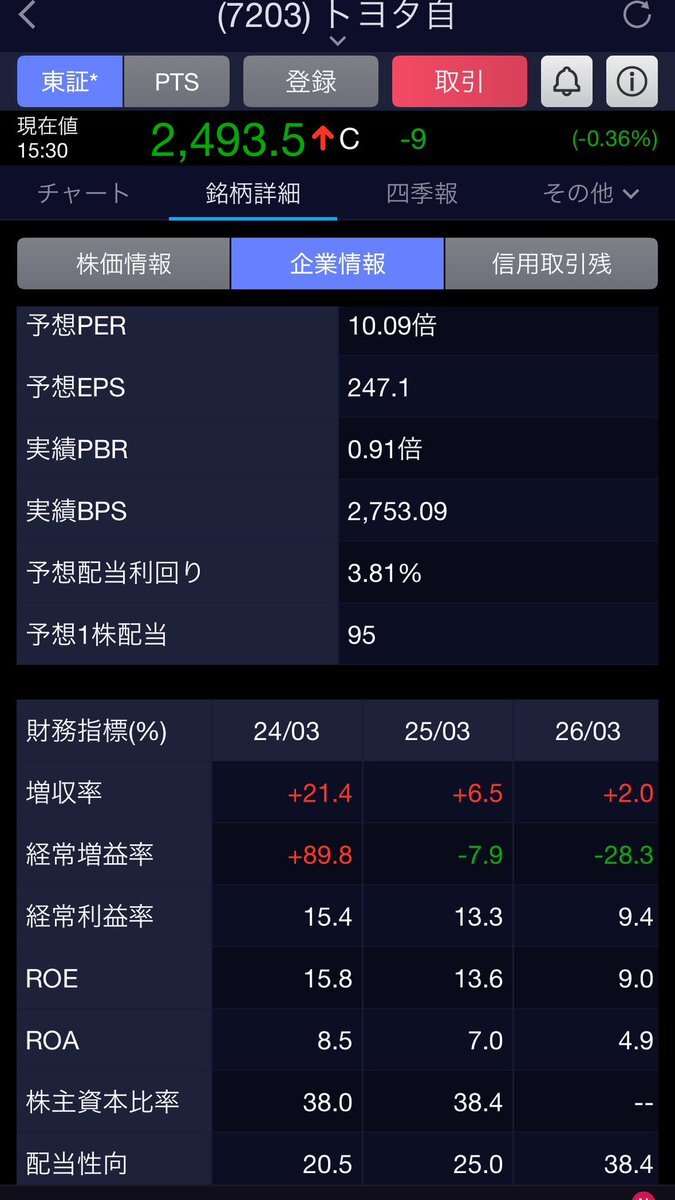
Task: Show the 株価情報 section
Action: click(124, 264)
